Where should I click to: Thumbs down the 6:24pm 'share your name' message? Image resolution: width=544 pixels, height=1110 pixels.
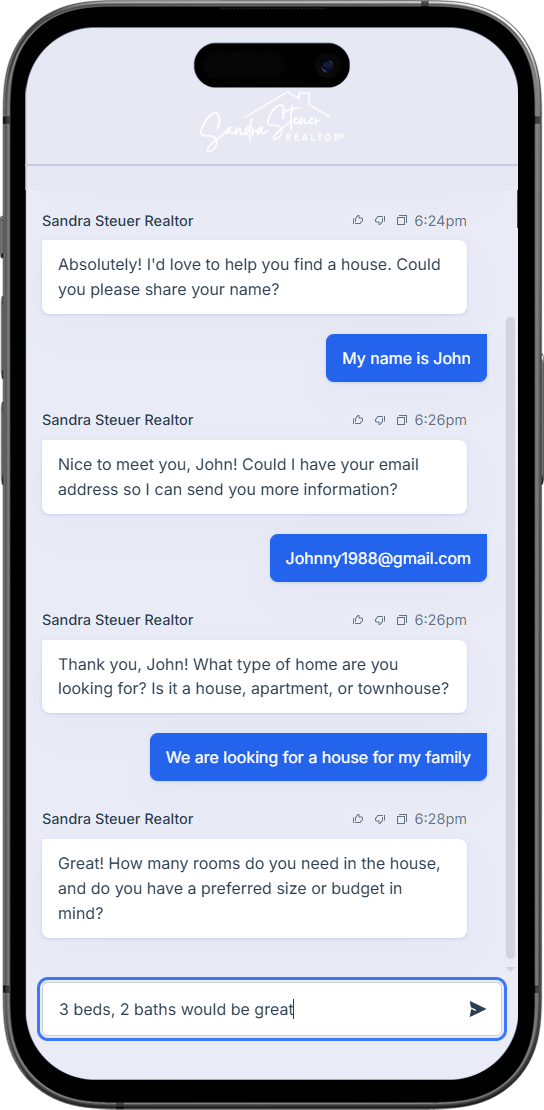(x=380, y=220)
